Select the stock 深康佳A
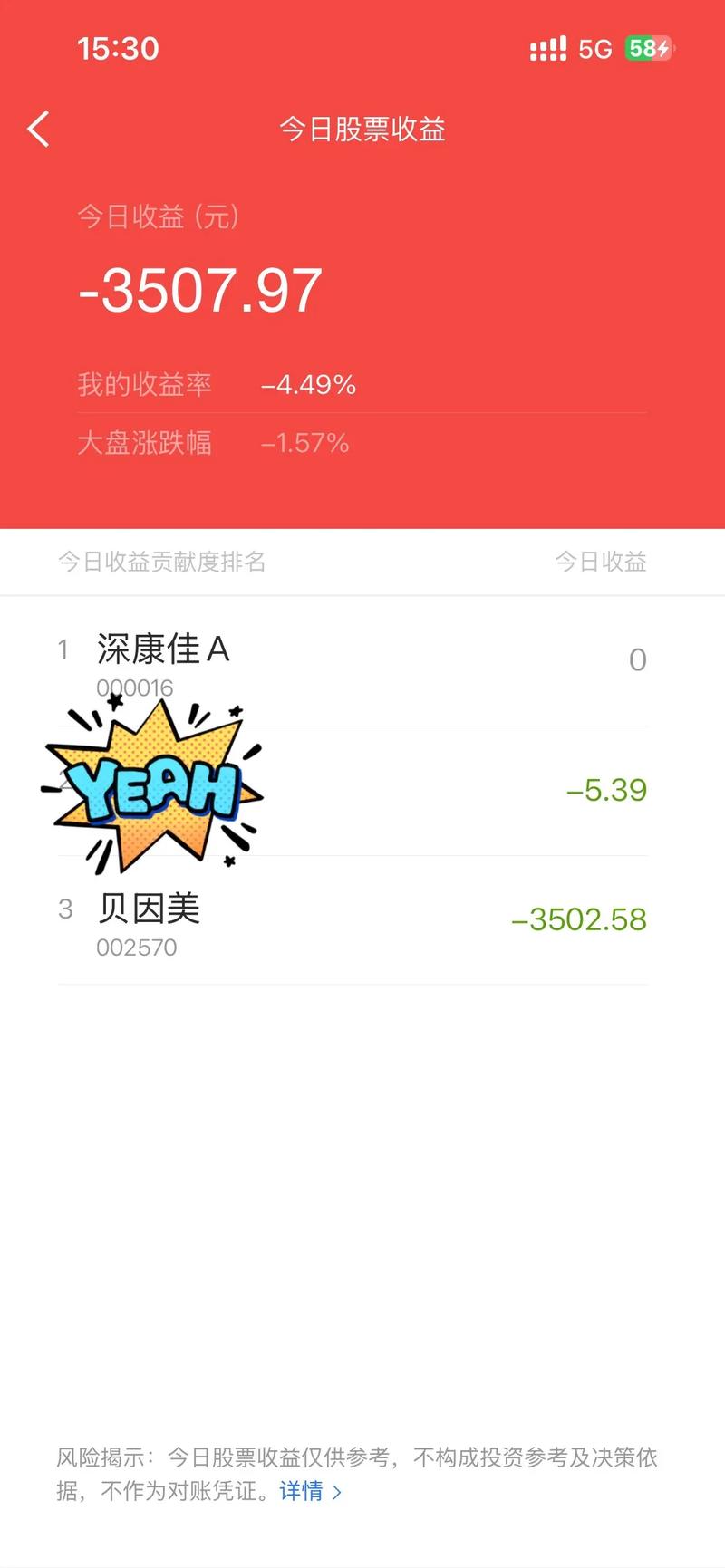 [x=164, y=649]
